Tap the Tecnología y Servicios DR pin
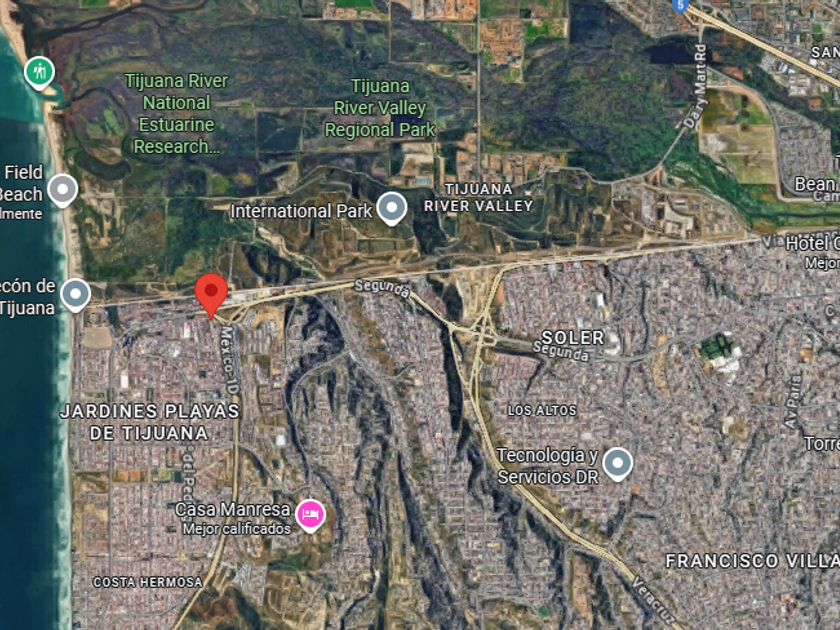 click(x=618, y=463)
